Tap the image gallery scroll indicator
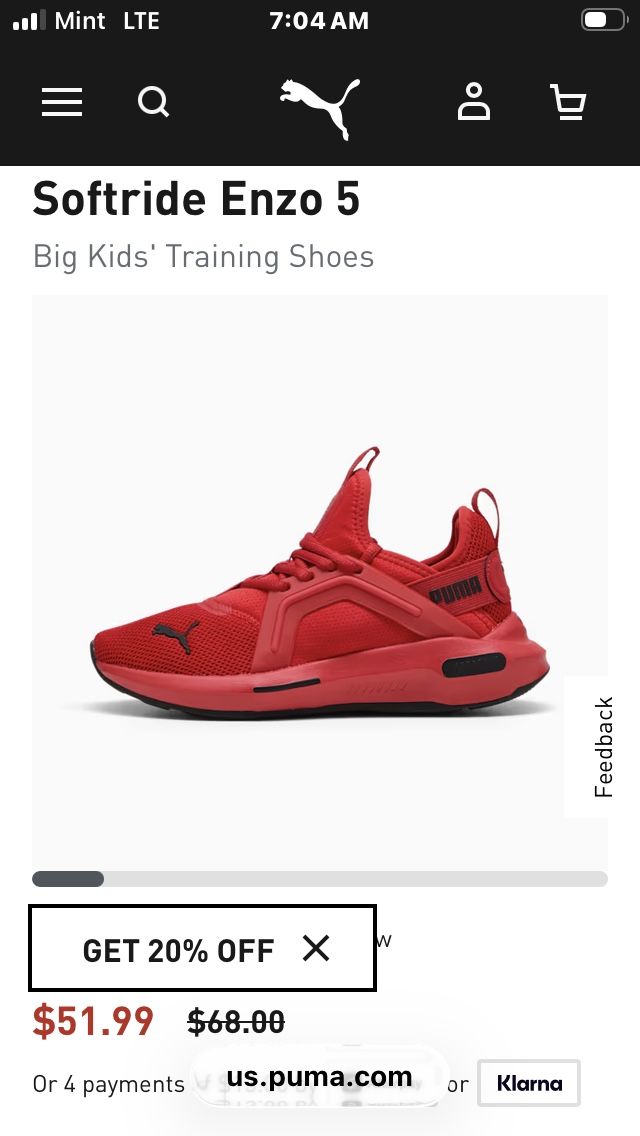Image resolution: width=640 pixels, height=1136 pixels. [320, 879]
